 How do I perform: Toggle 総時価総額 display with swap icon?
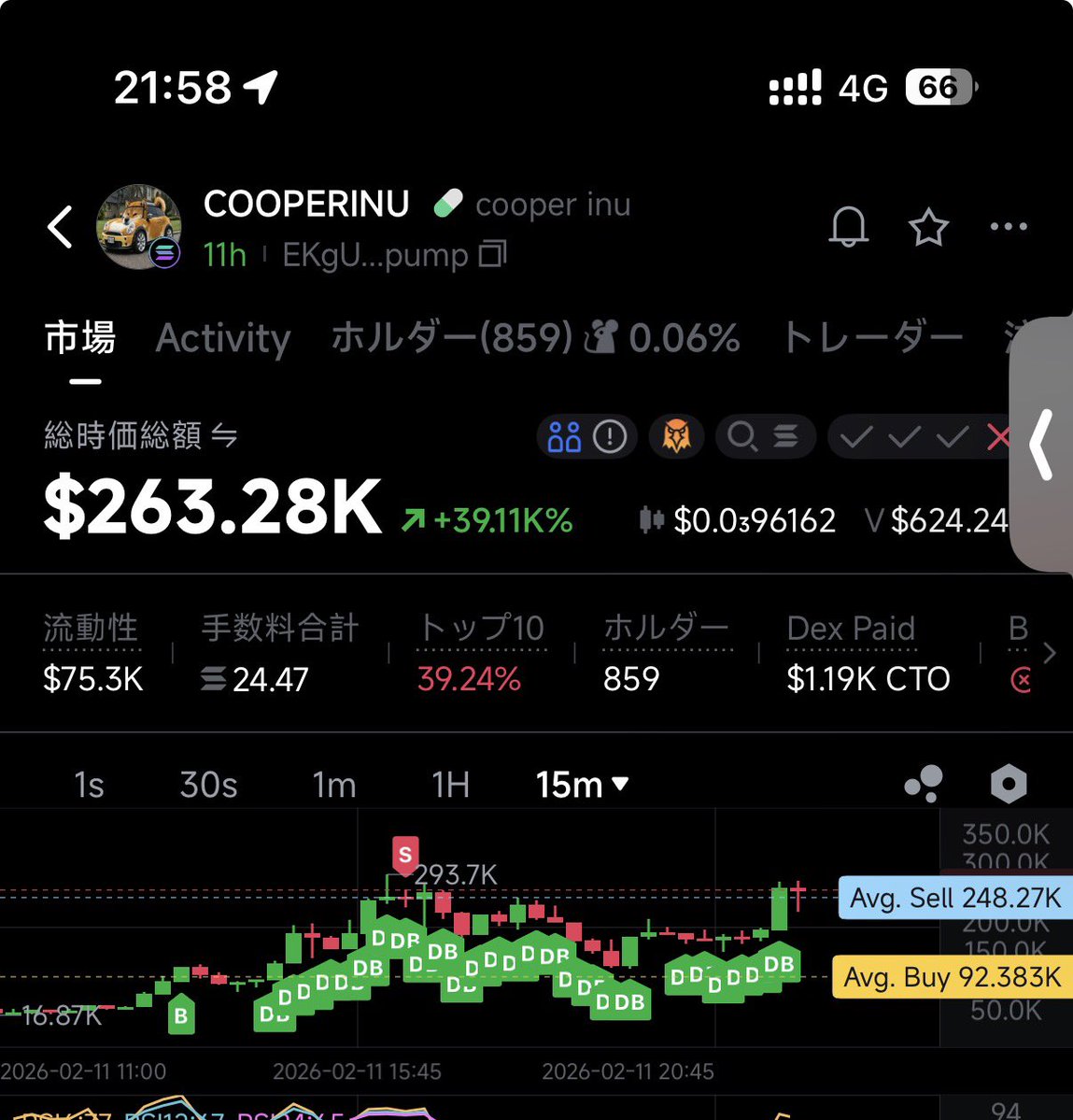[224, 435]
